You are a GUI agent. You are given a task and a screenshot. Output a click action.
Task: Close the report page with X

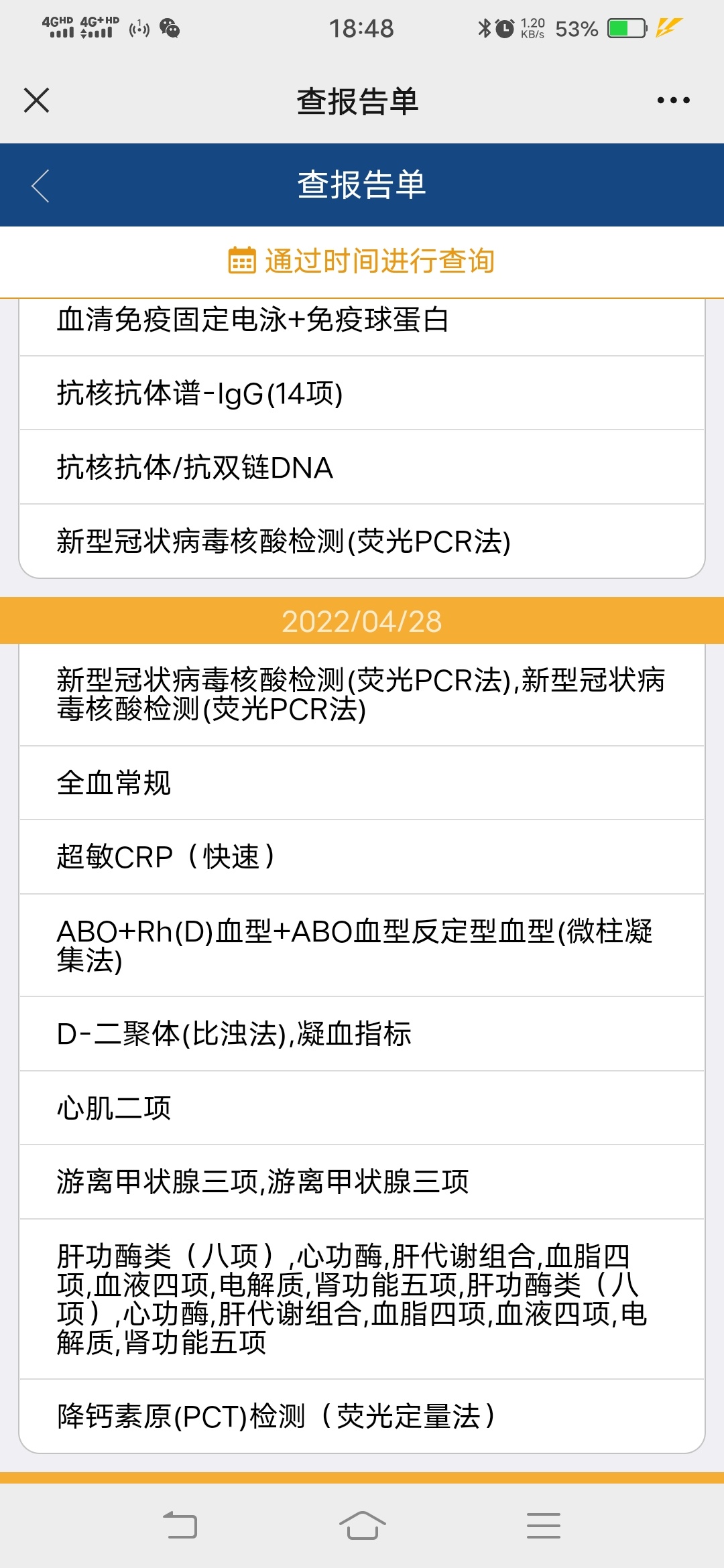[36, 101]
